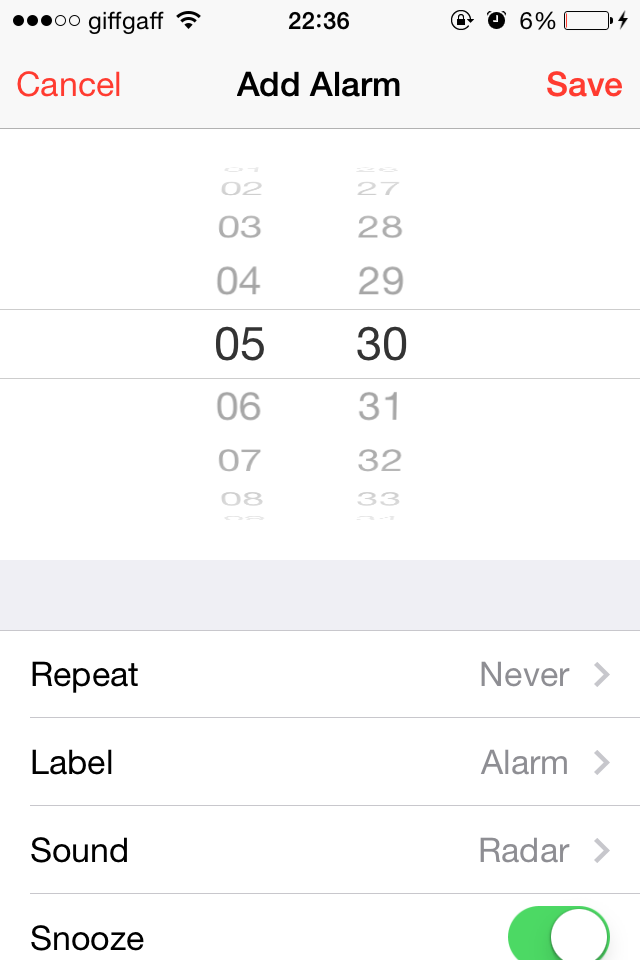Select hour 03 in the picker

click(240, 228)
